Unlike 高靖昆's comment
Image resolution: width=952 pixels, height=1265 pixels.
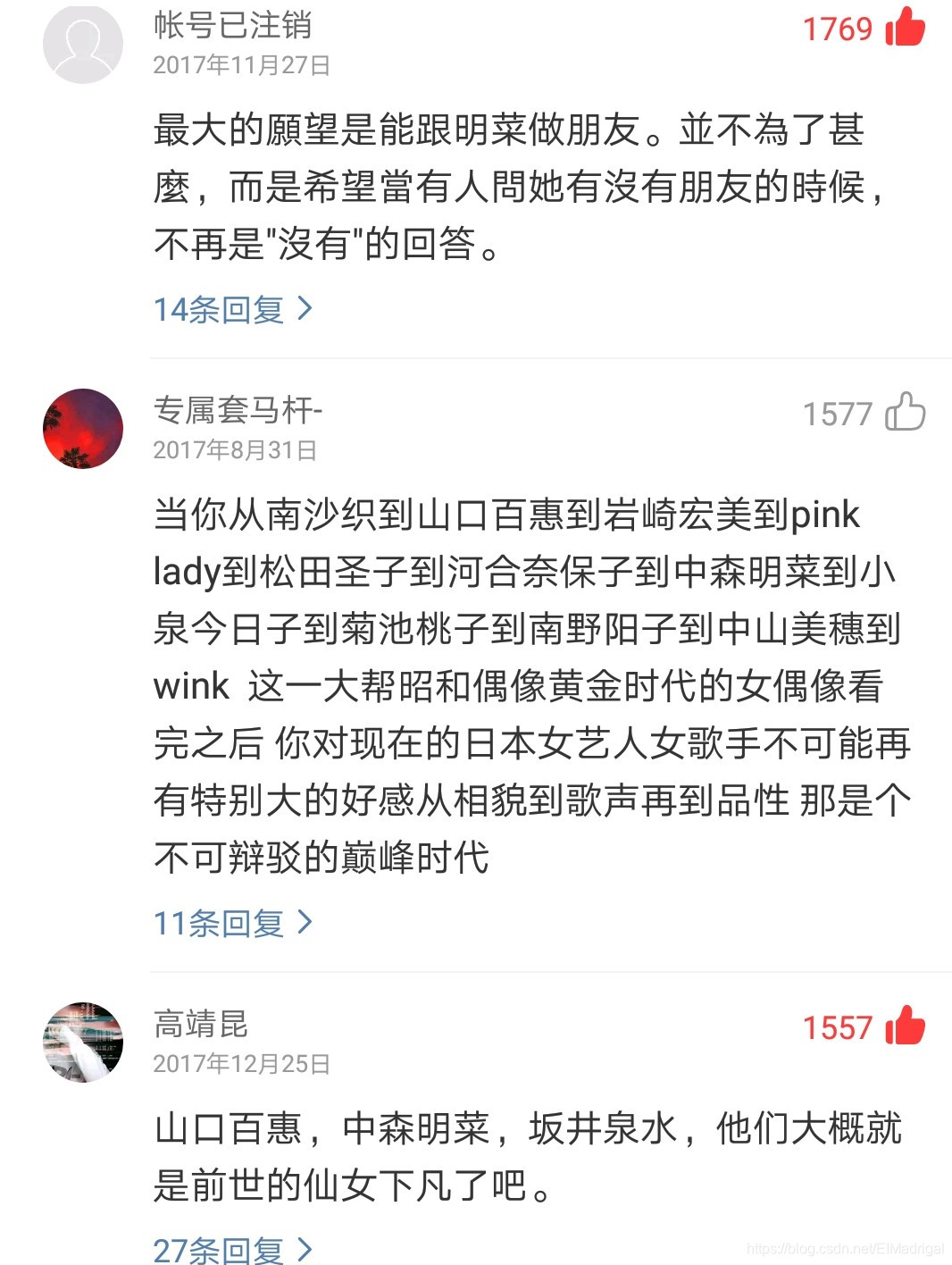click(905, 1026)
